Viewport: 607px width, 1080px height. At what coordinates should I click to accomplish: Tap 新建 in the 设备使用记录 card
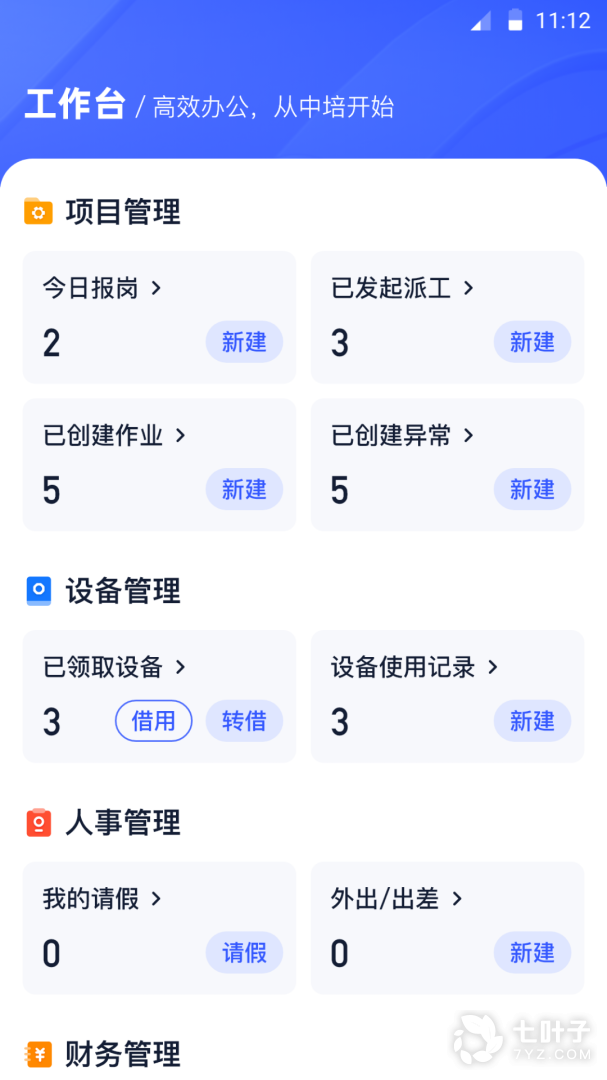tap(532, 721)
